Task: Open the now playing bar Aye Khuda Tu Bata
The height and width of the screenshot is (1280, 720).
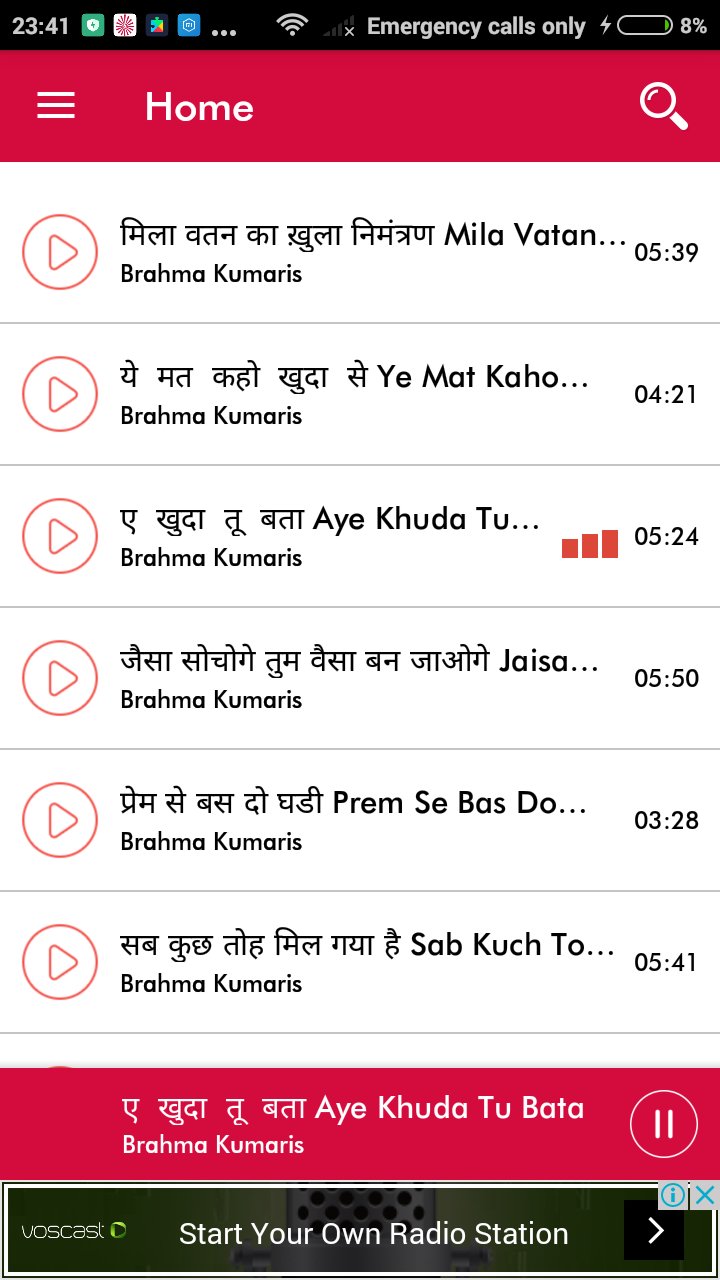Action: tap(360, 1124)
